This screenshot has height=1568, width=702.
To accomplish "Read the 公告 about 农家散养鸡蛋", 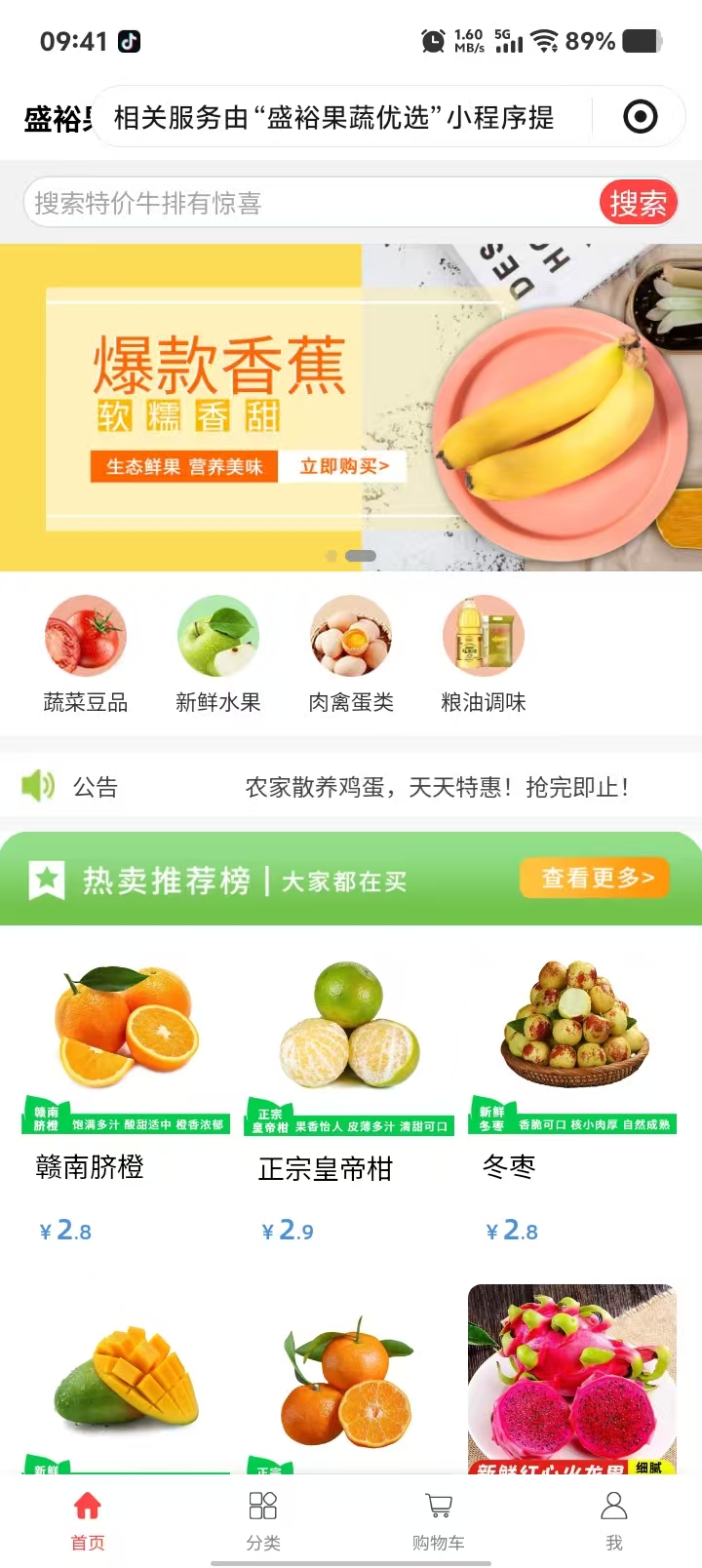I will click(x=436, y=787).
